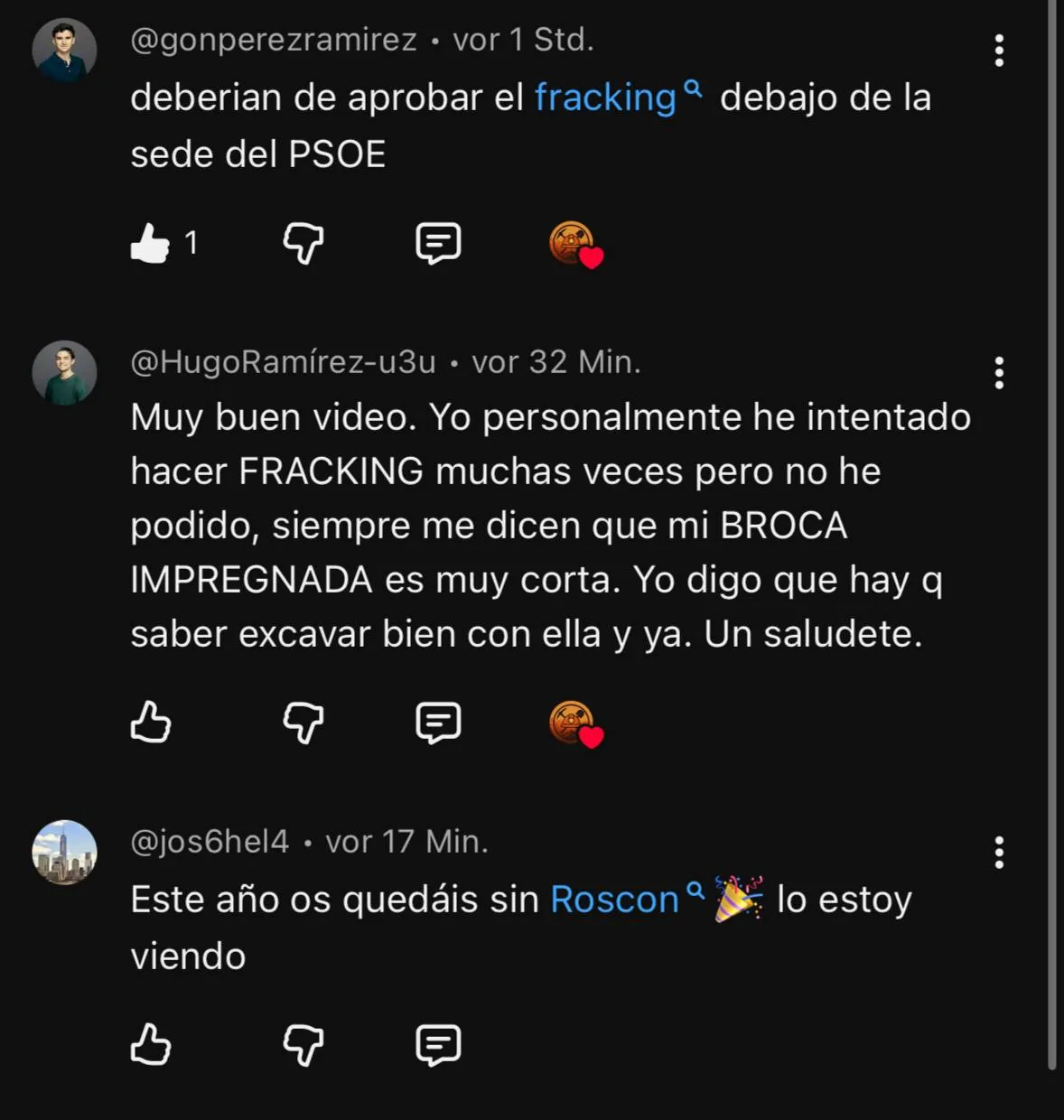The image size is (1064, 1120).
Task: Like the comment by @gonperezramirez
Action: [150, 242]
